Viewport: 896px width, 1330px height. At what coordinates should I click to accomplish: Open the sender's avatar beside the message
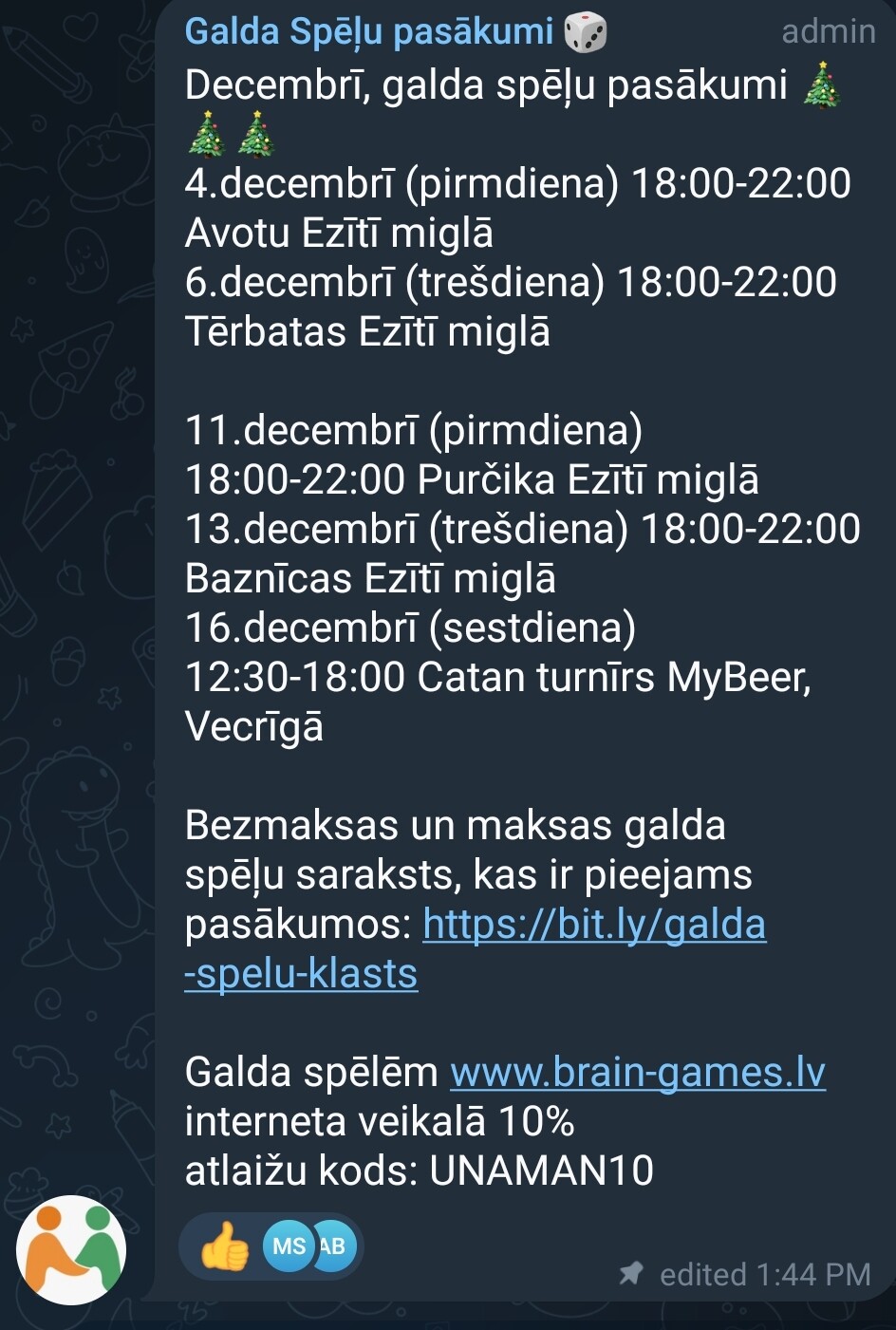tap(71, 1249)
